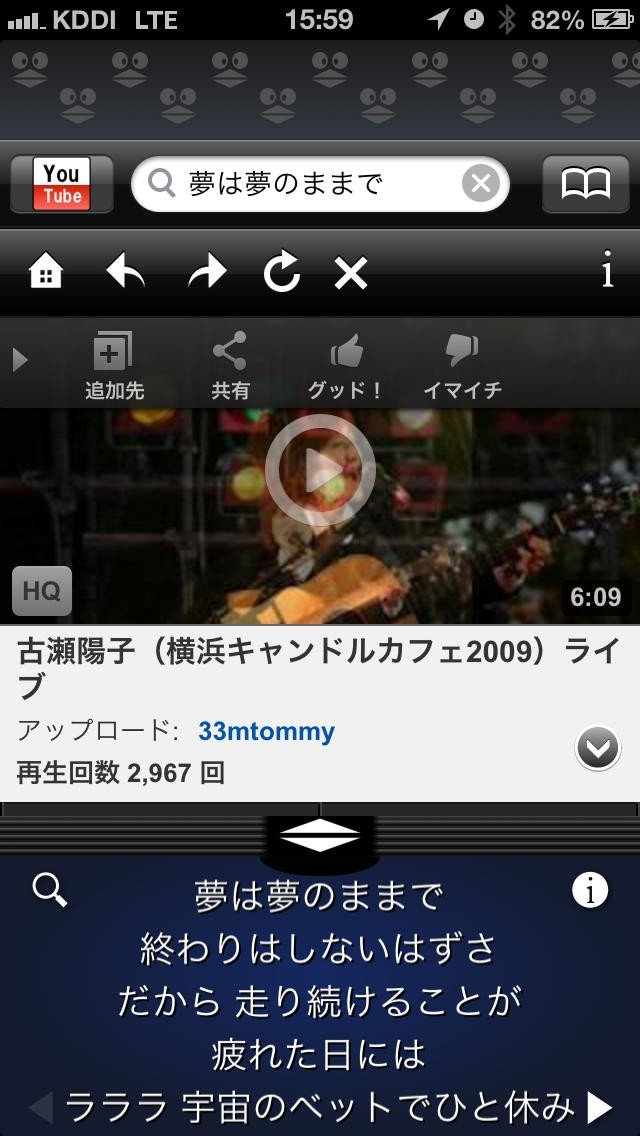Stop loading with the X icon
Image resolution: width=640 pixels, height=1136 pixels.
(351, 272)
